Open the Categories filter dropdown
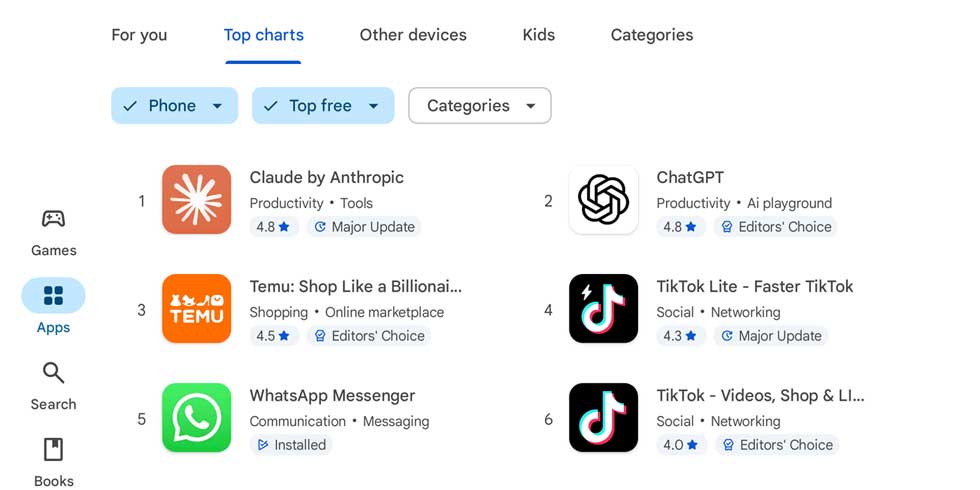 (x=479, y=106)
